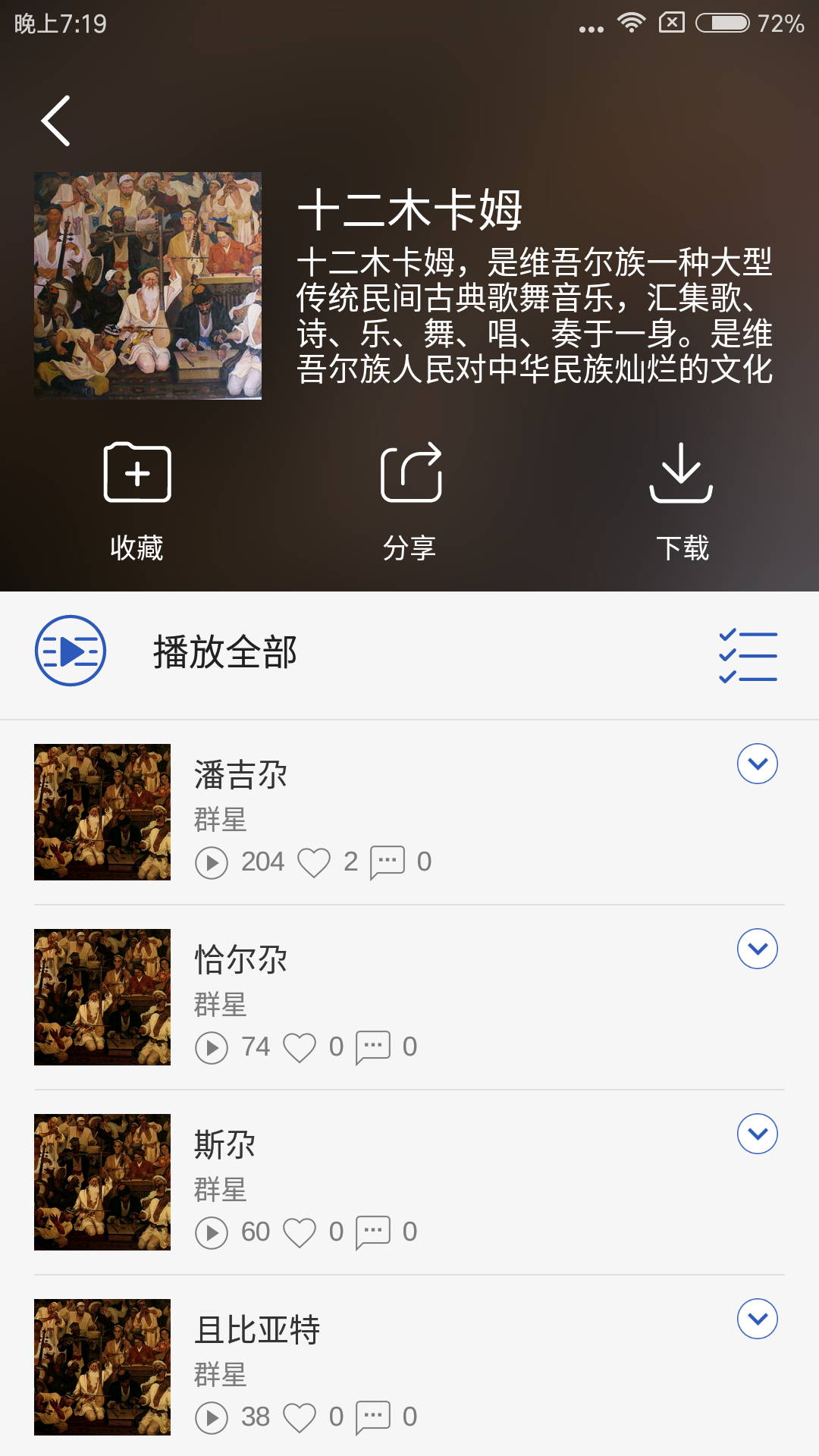Viewport: 819px width, 1456px height.
Task: Go back using the top arrow
Action: (56, 121)
